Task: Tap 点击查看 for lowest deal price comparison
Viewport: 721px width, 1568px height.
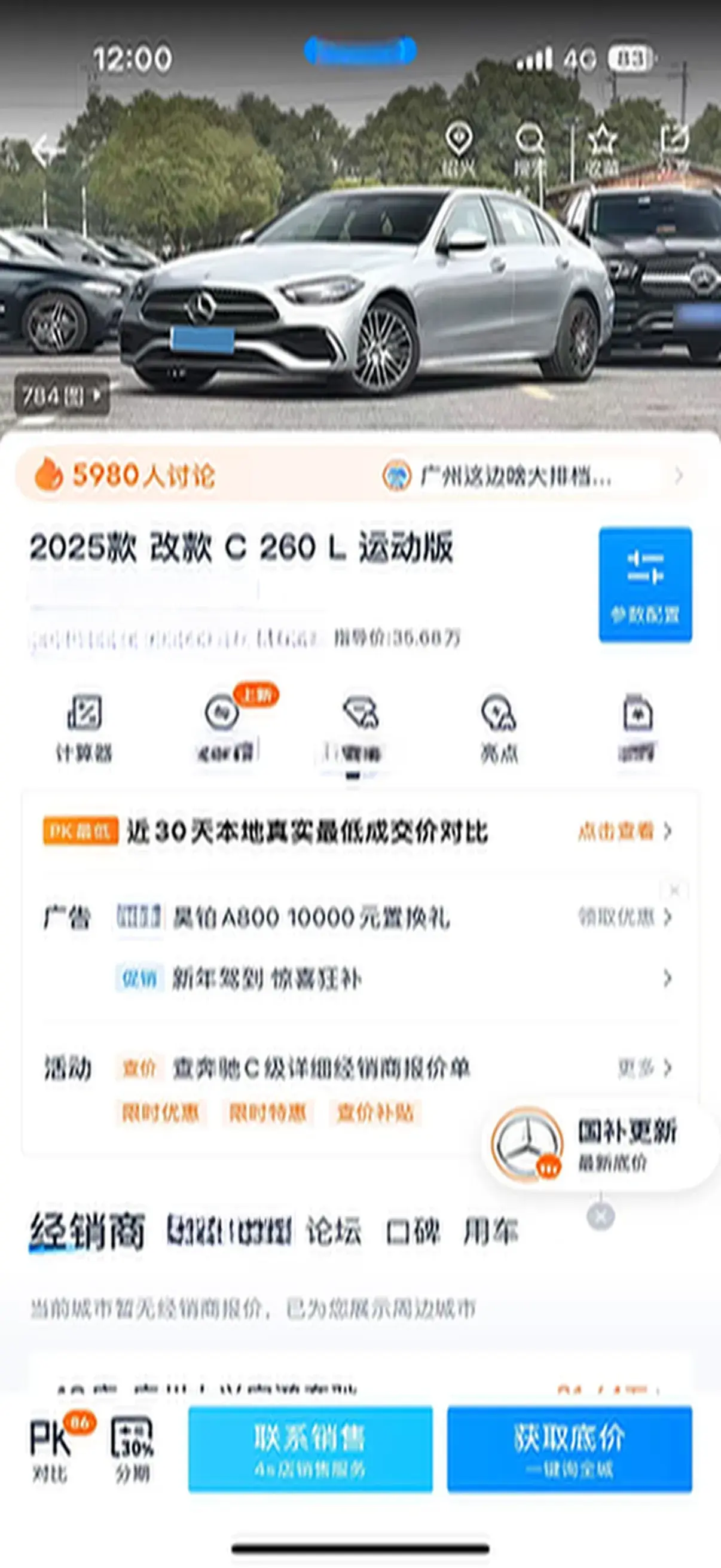Action: tap(624, 831)
